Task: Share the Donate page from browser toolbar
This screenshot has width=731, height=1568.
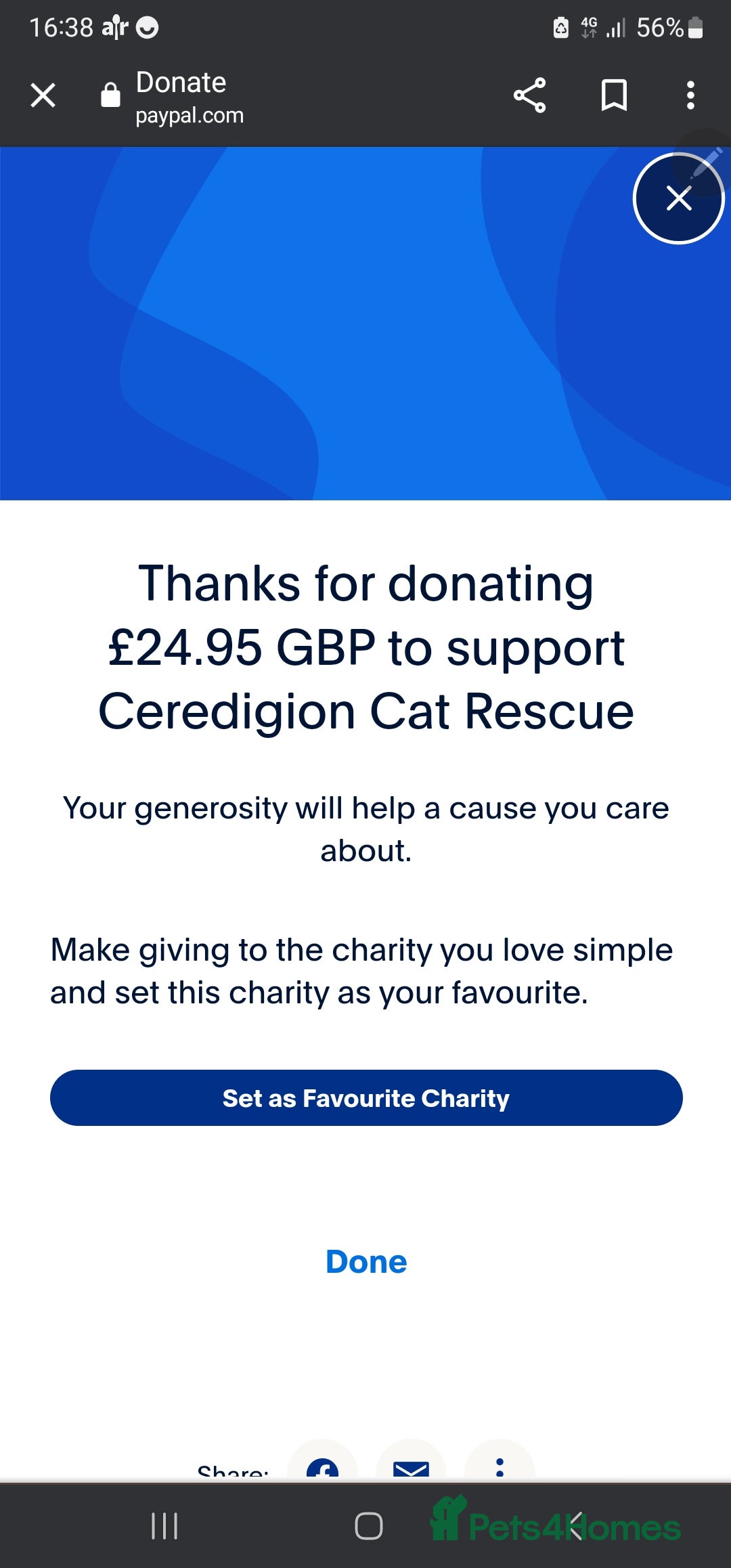Action: [531, 95]
